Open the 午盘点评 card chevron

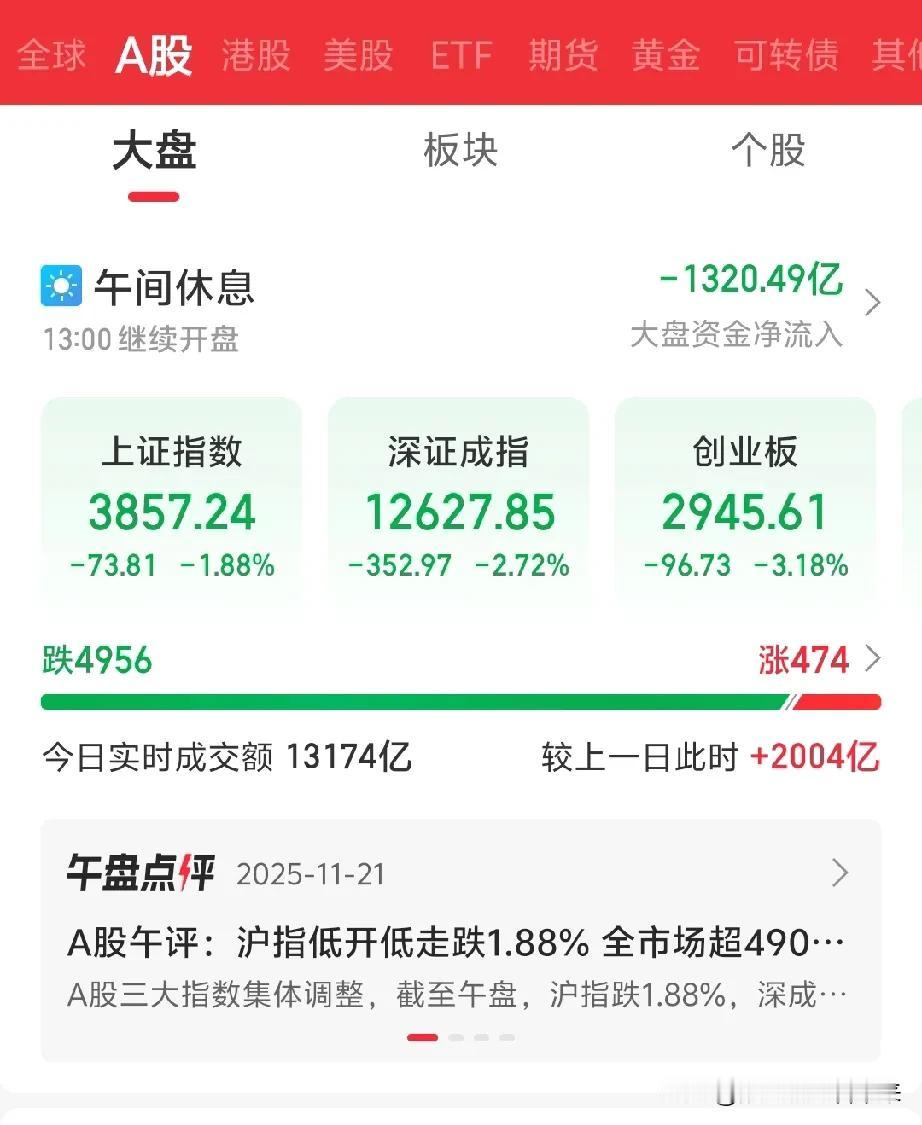(840, 873)
